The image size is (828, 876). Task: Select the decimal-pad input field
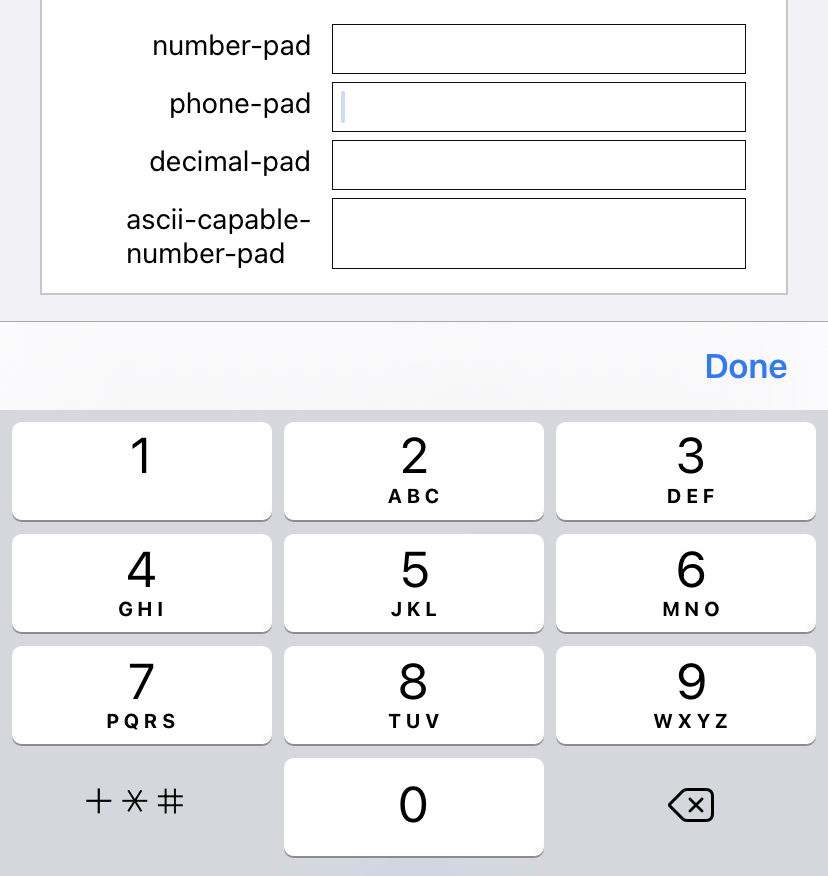[538, 165]
